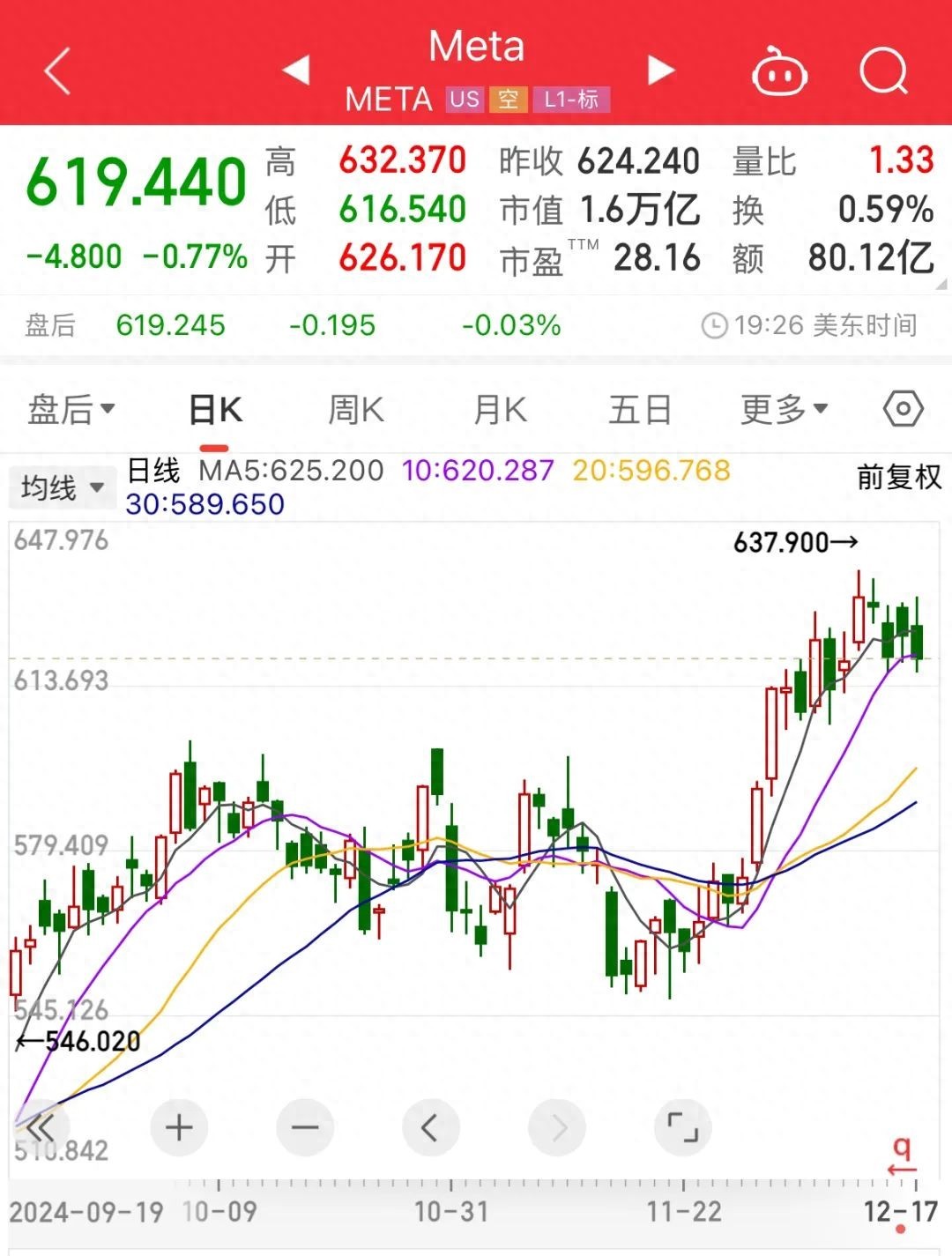952x1256 pixels.
Task: Zoom in the chart with plus
Action: click(x=179, y=1127)
